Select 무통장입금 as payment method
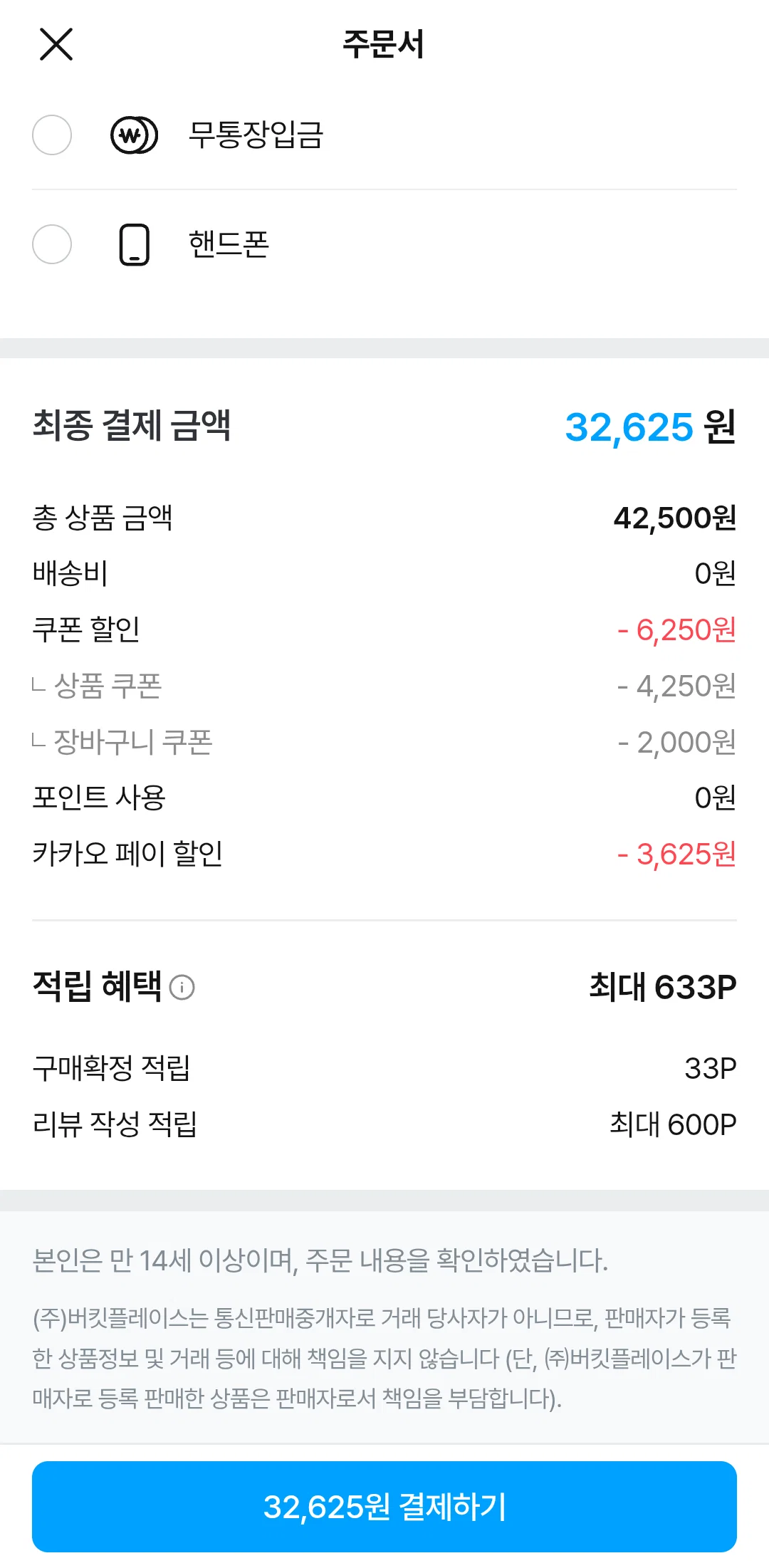 point(52,135)
